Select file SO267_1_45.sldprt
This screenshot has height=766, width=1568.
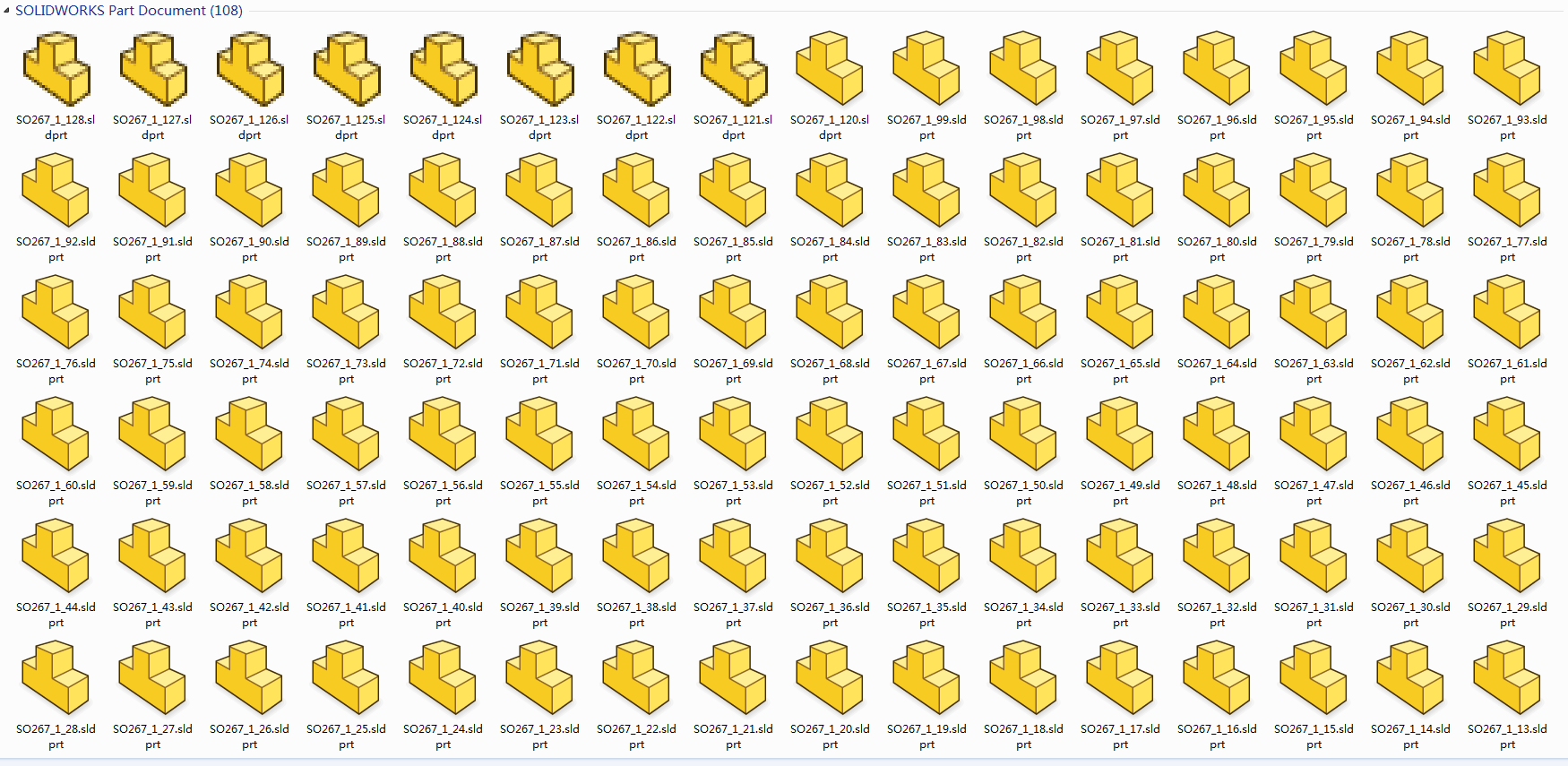(1507, 435)
